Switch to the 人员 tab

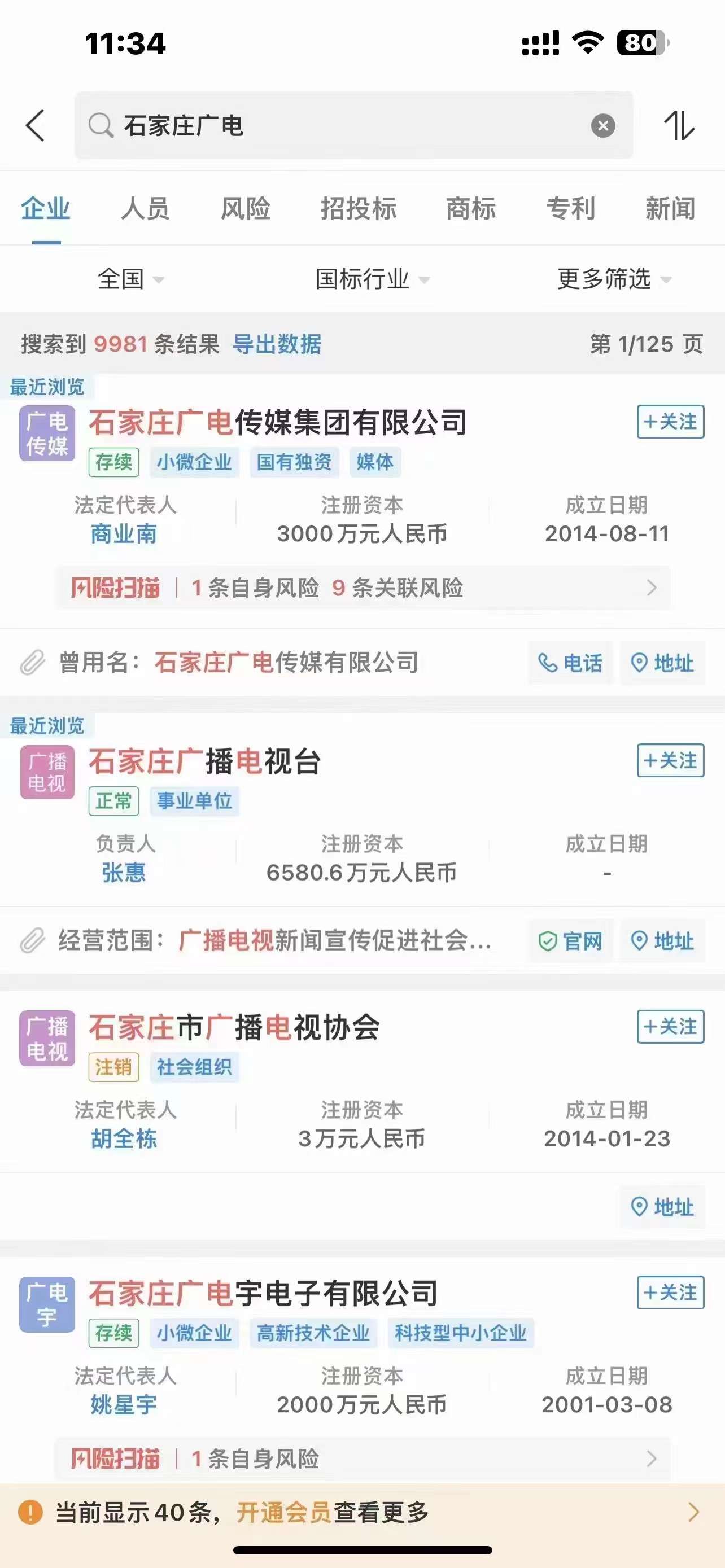coord(145,209)
